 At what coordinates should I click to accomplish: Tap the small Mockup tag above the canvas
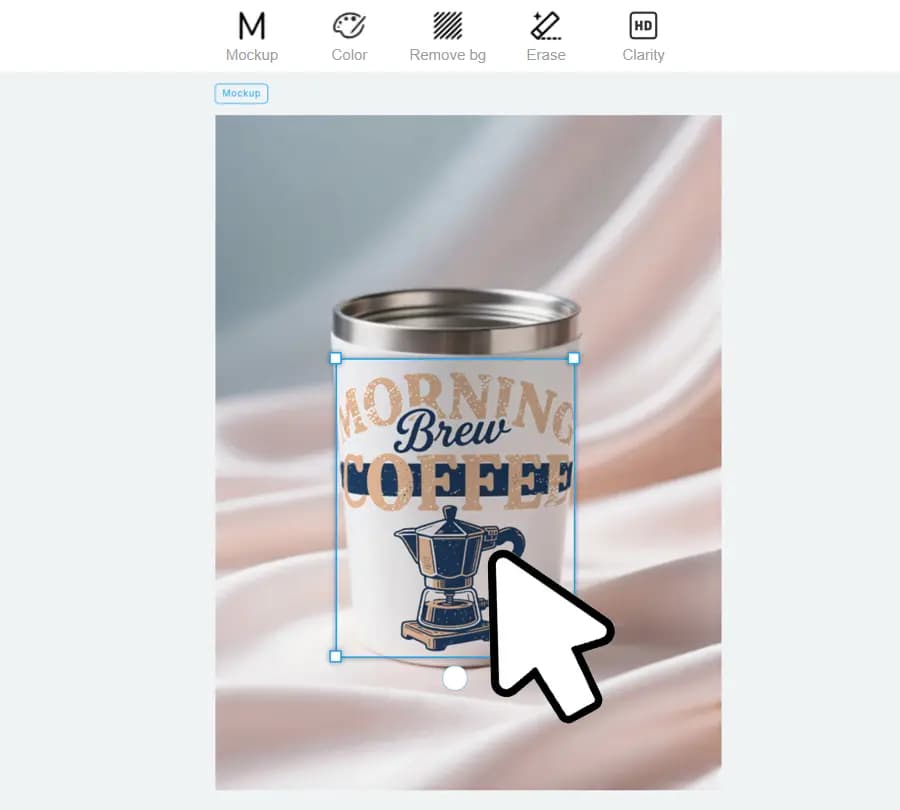241,94
